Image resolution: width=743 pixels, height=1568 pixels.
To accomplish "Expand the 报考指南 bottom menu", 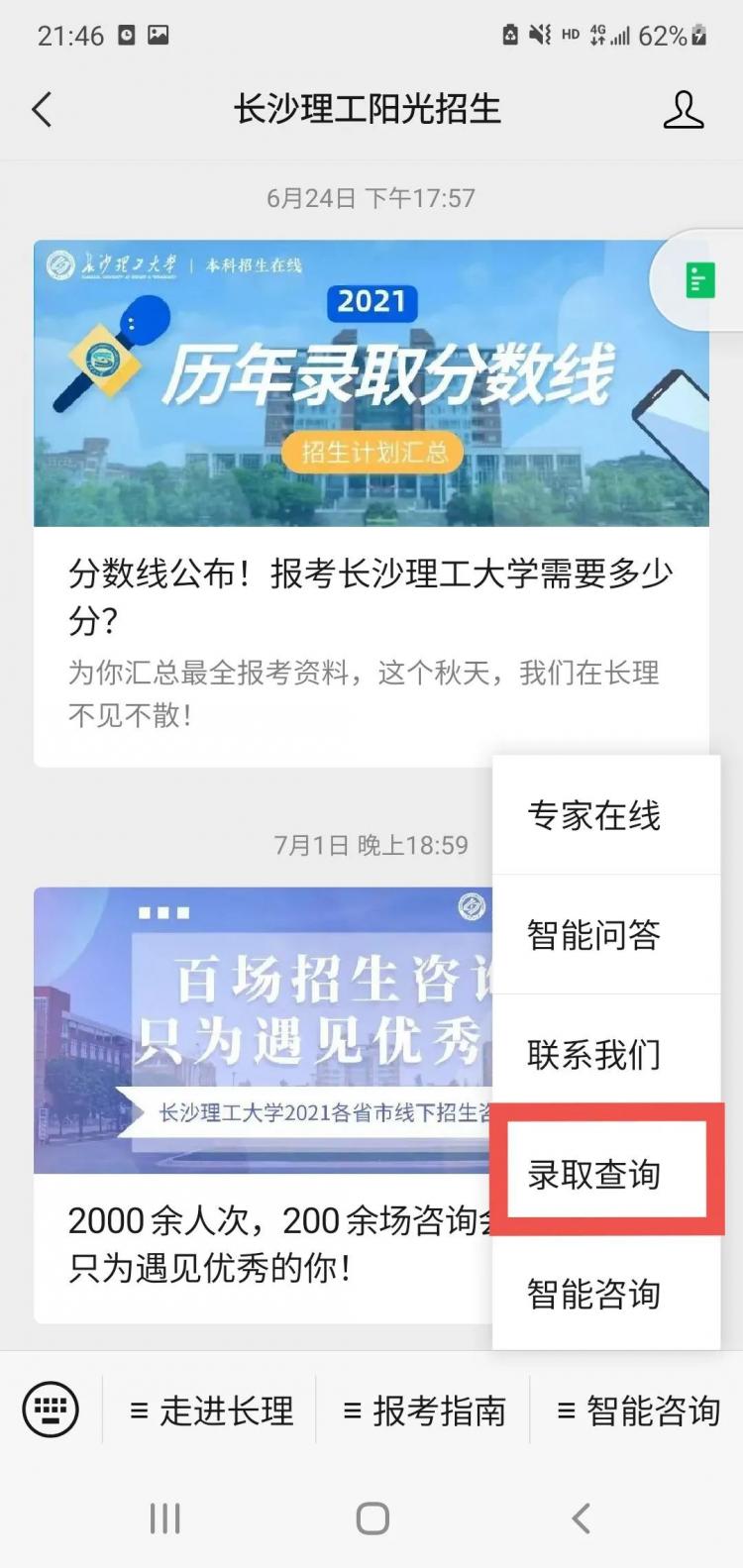I will [x=424, y=1411].
